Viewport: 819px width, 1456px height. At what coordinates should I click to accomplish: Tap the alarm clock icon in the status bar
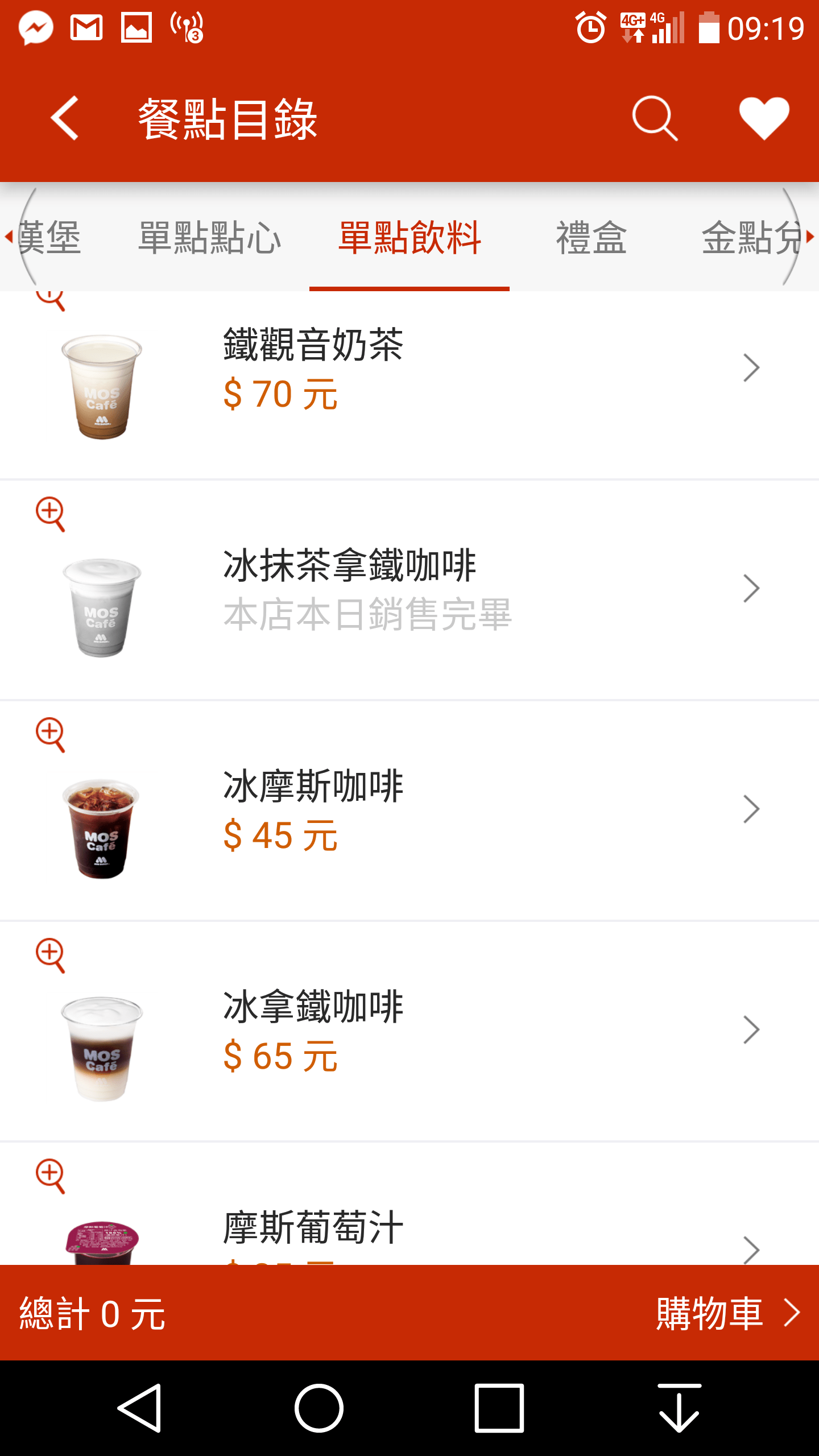coord(590,27)
